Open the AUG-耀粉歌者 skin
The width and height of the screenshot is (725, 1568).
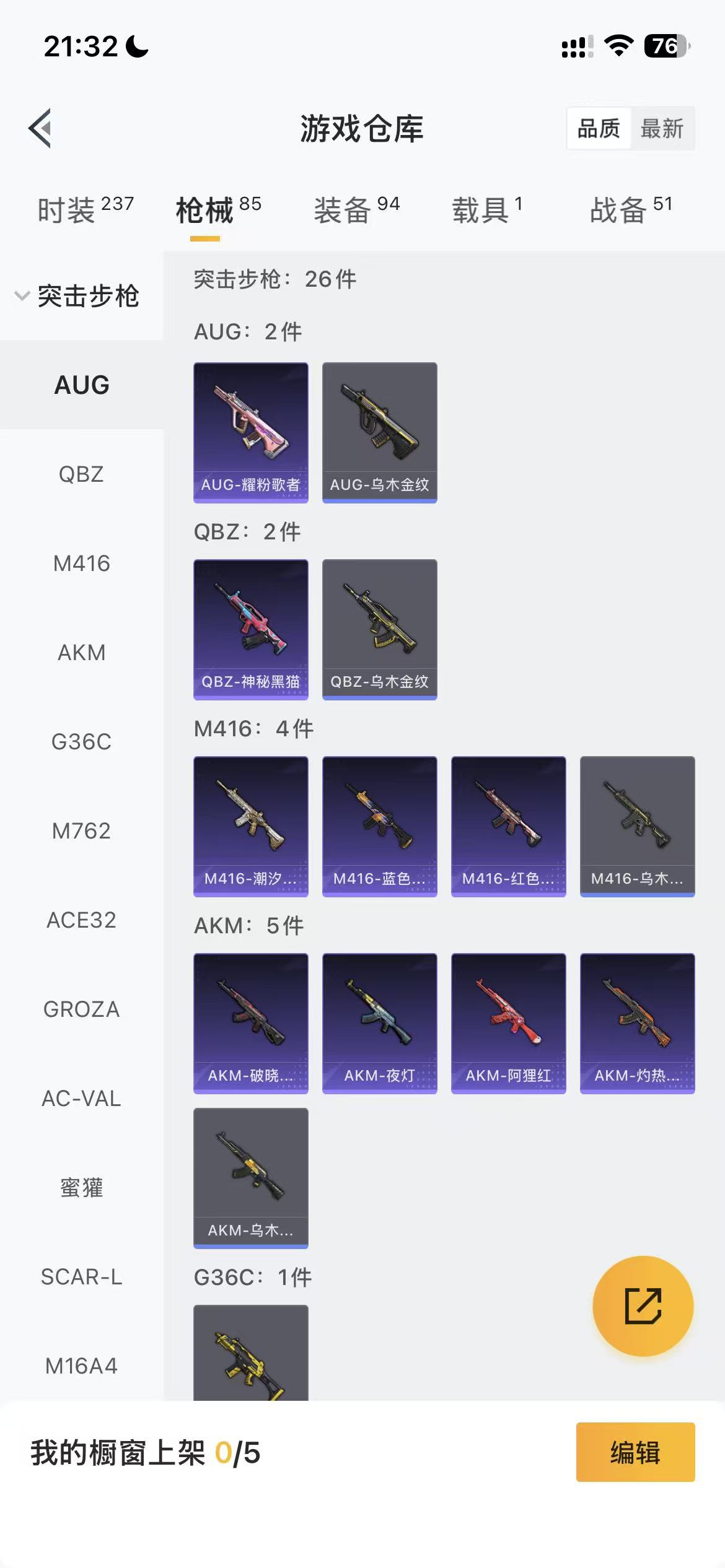click(x=251, y=432)
